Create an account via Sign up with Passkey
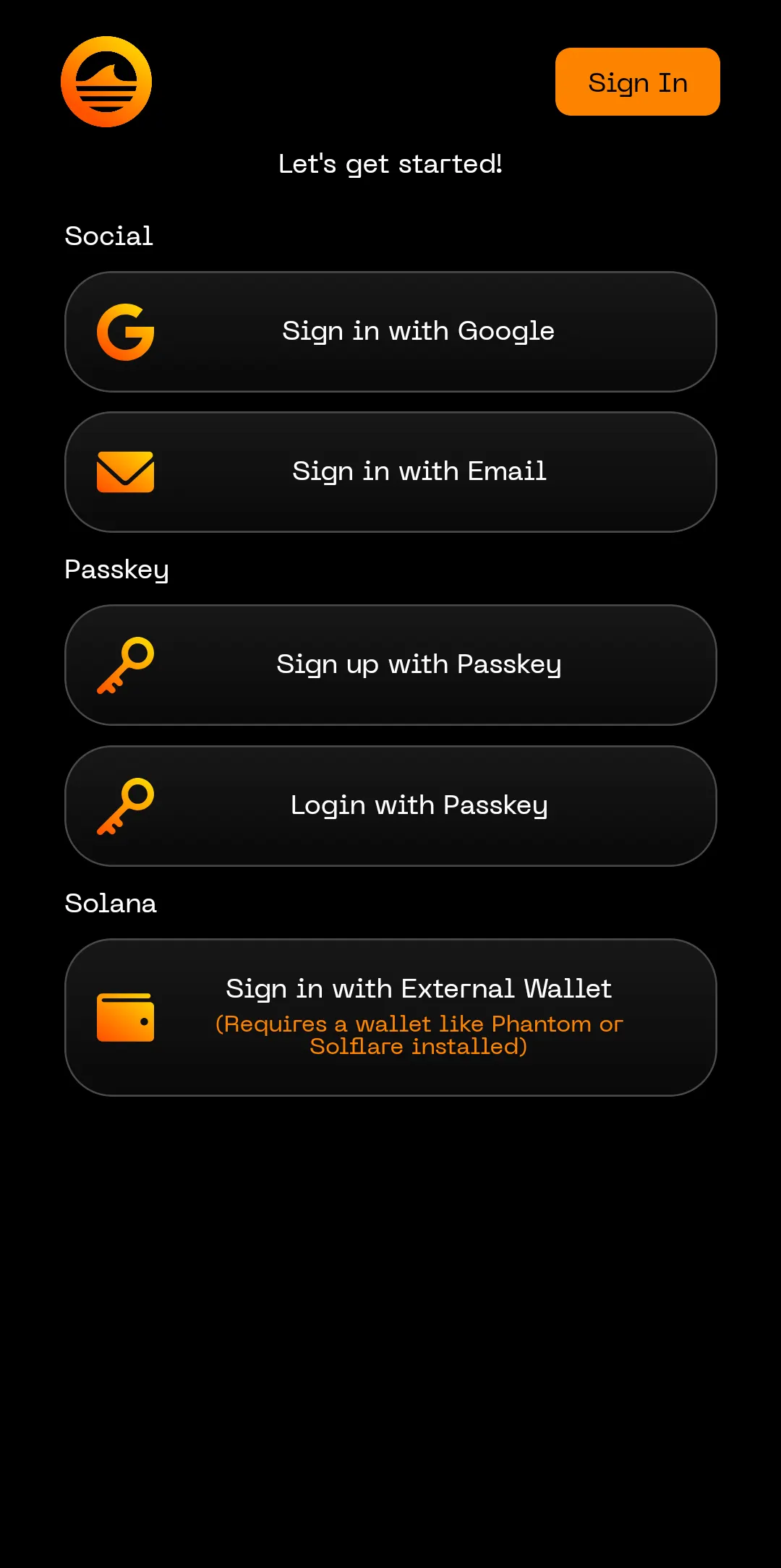Image resolution: width=781 pixels, height=1568 pixels. tap(390, 665)
